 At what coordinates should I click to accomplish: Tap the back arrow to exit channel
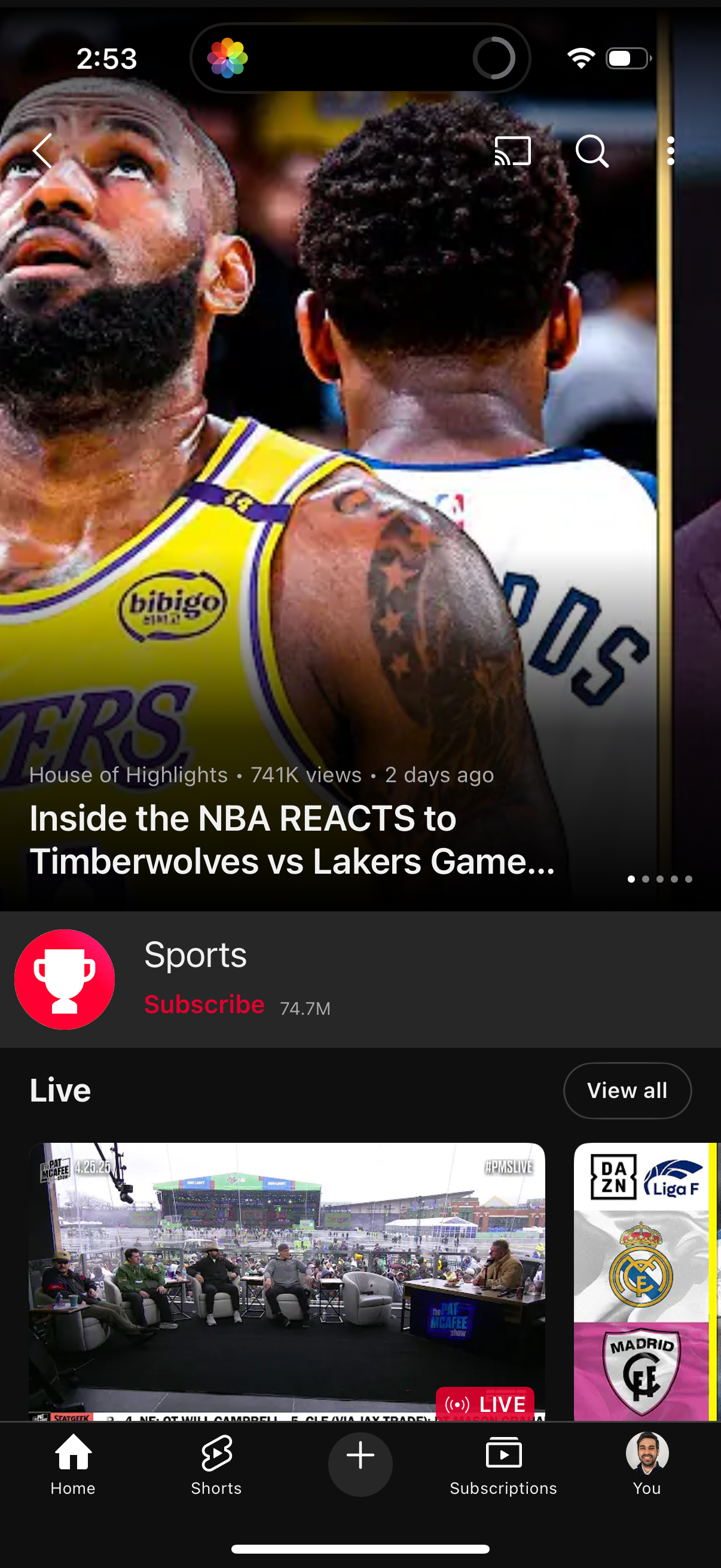(x=42, y=151)
